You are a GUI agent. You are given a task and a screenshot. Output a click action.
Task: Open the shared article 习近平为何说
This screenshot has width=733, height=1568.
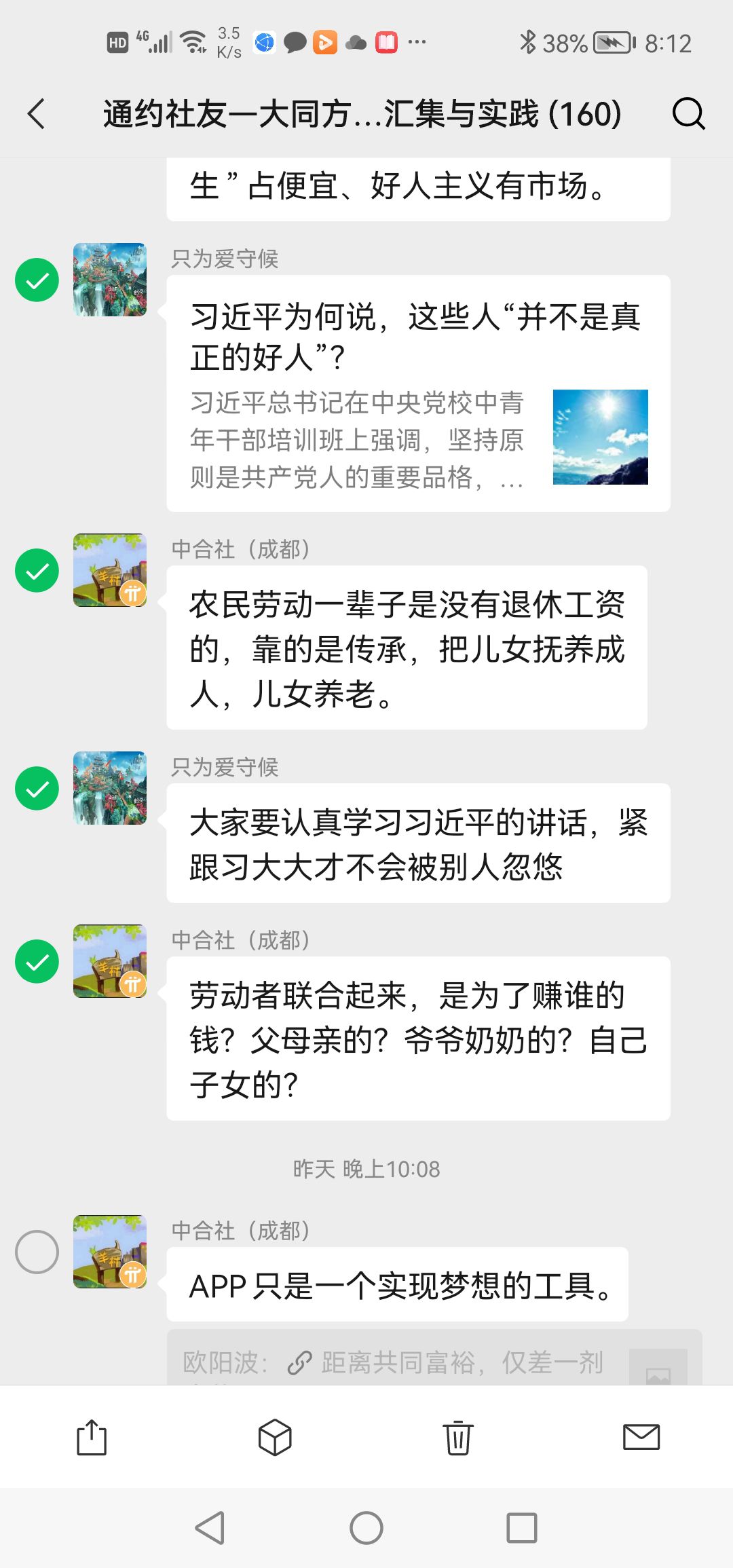point(418,394)
